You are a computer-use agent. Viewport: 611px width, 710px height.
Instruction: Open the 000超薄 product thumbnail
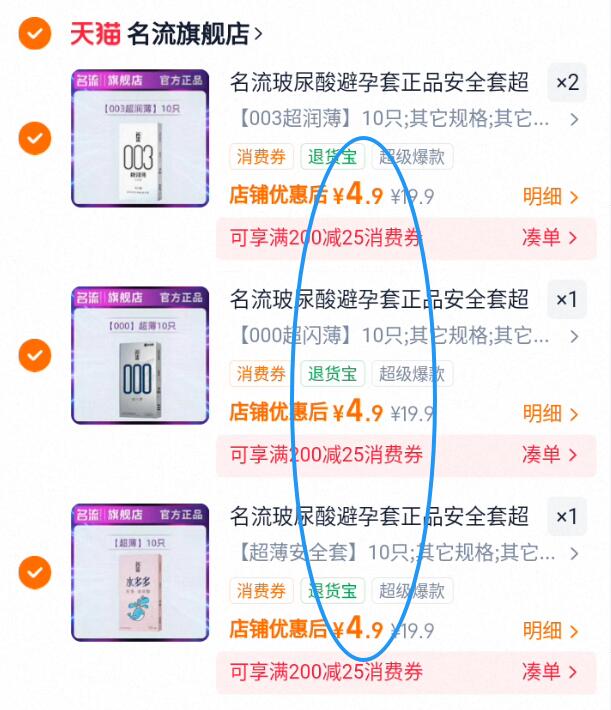tap(140, 355)
